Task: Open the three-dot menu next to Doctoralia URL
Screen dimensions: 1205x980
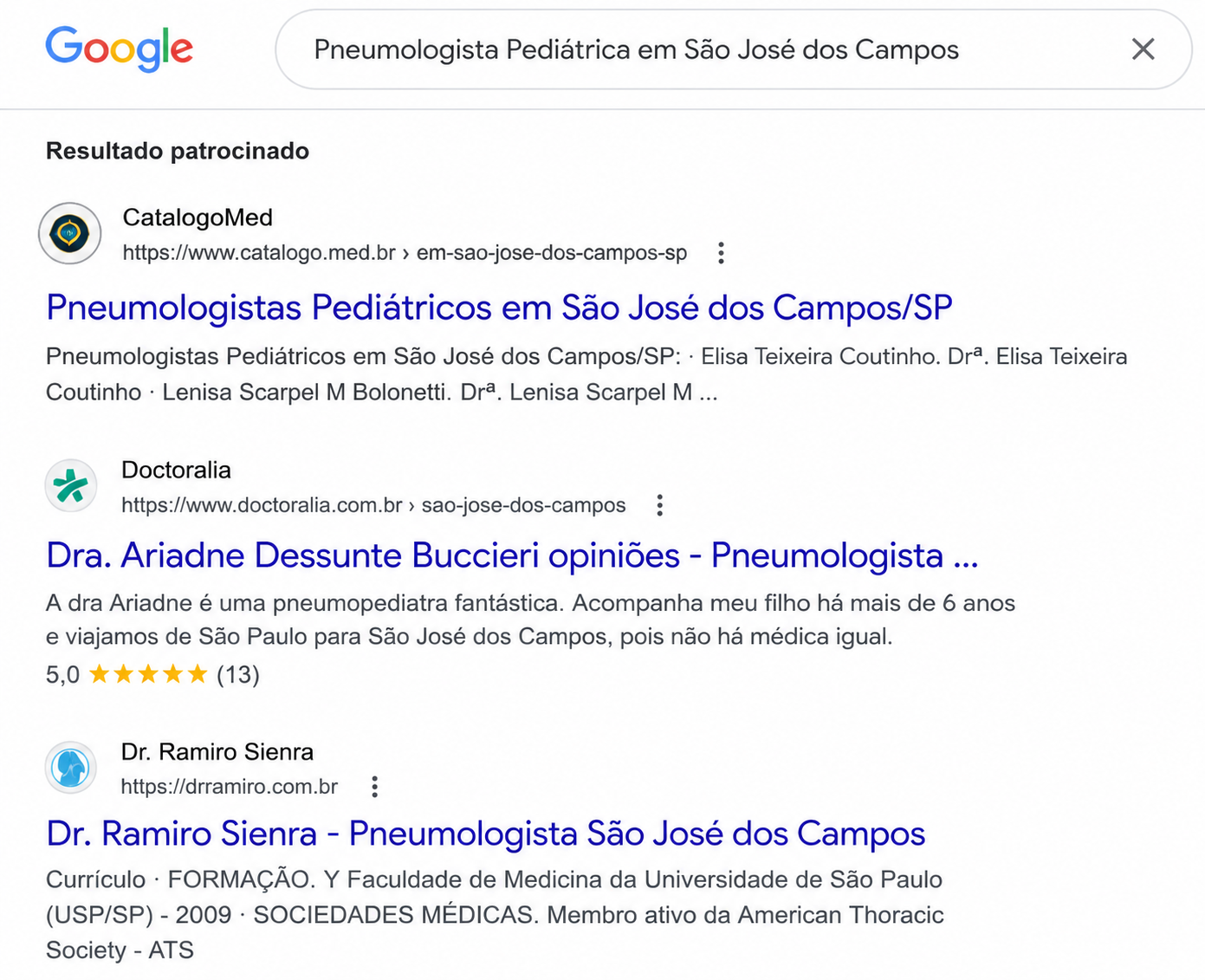Action: [x=659, y=505]
